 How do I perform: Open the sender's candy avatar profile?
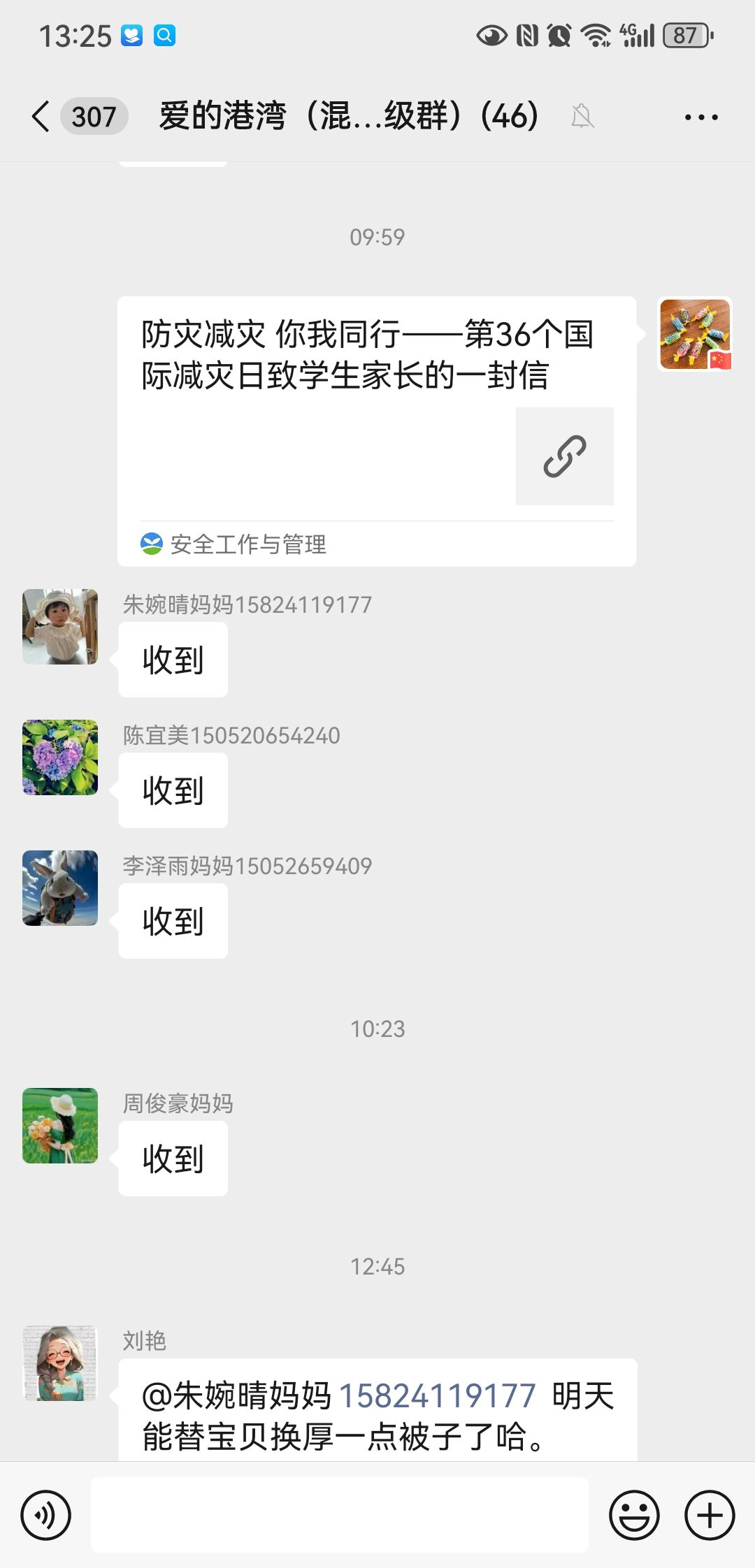[695, 335]
